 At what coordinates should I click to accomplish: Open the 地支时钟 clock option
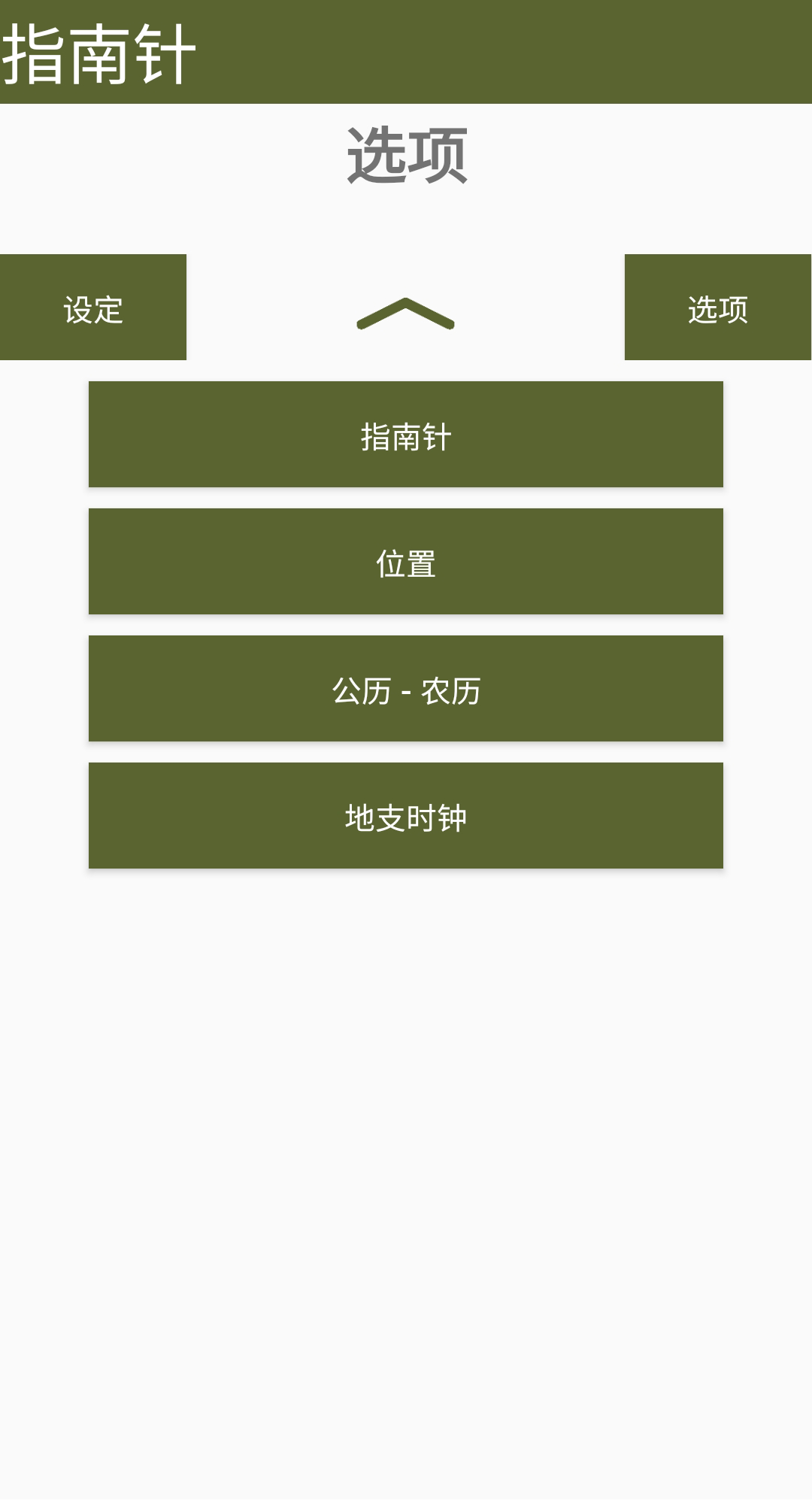tap(406, 816)
